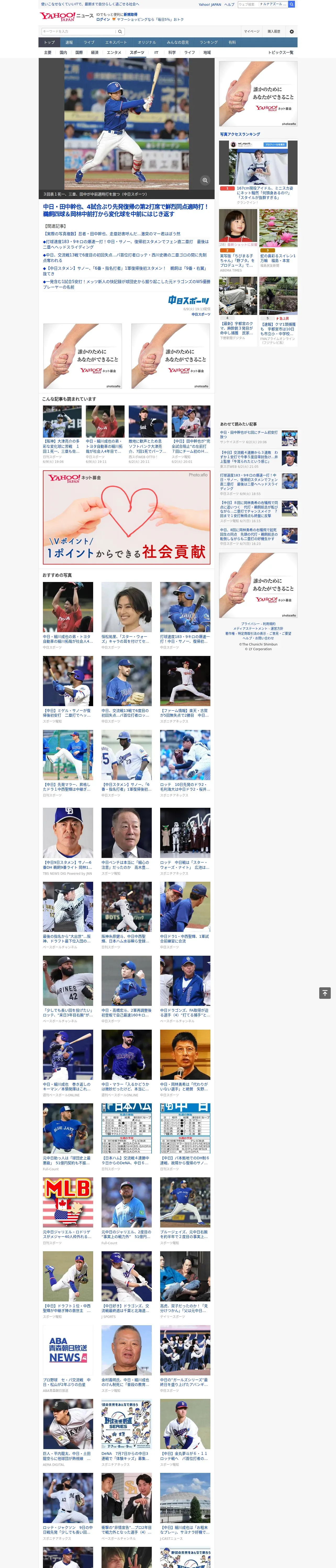Viewport: 336px width, 1568px height.
Task: Jump to page top with arrow button
Action: pyautogui.click(x=325, y=993)
